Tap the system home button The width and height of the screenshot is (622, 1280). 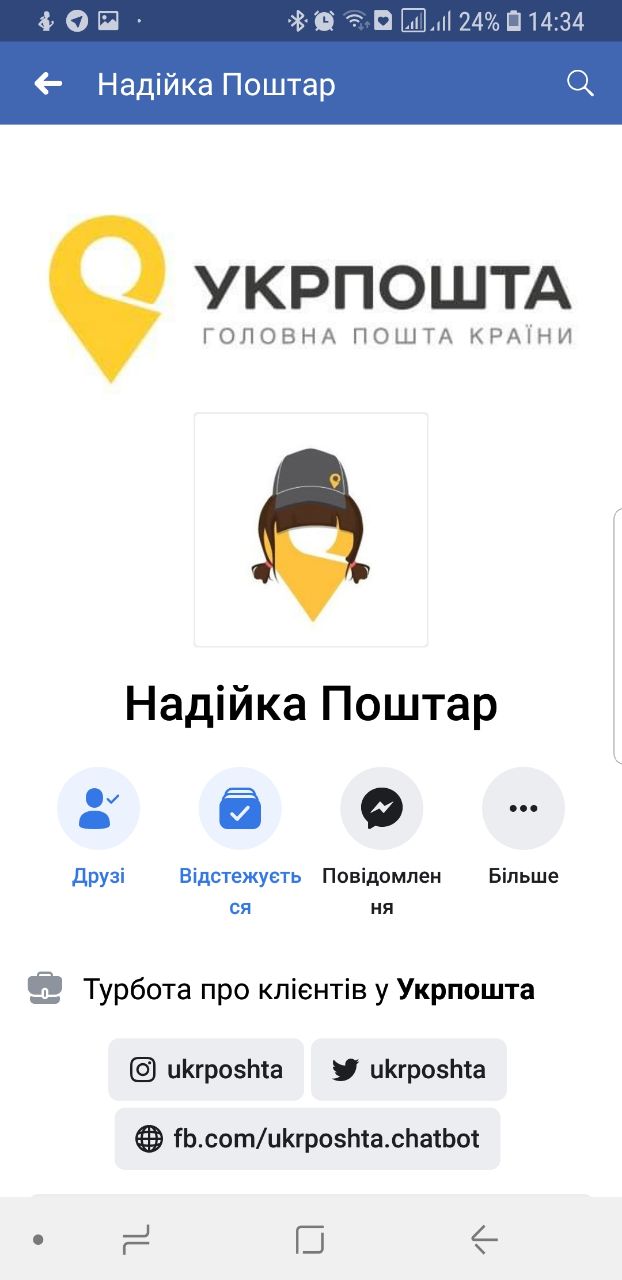click(310, 1240)
